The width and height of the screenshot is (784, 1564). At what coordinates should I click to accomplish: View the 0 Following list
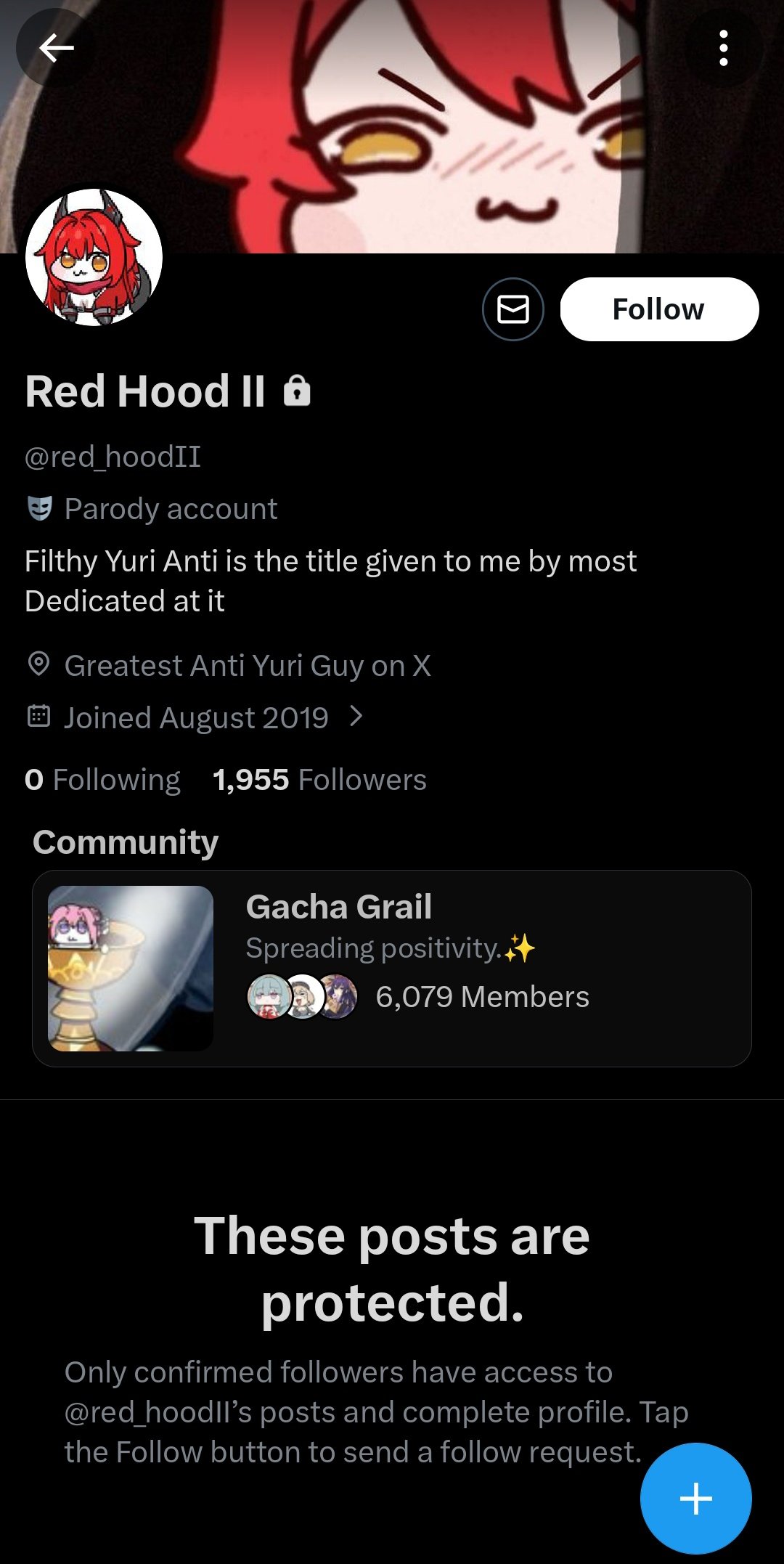tap(102, 779)
